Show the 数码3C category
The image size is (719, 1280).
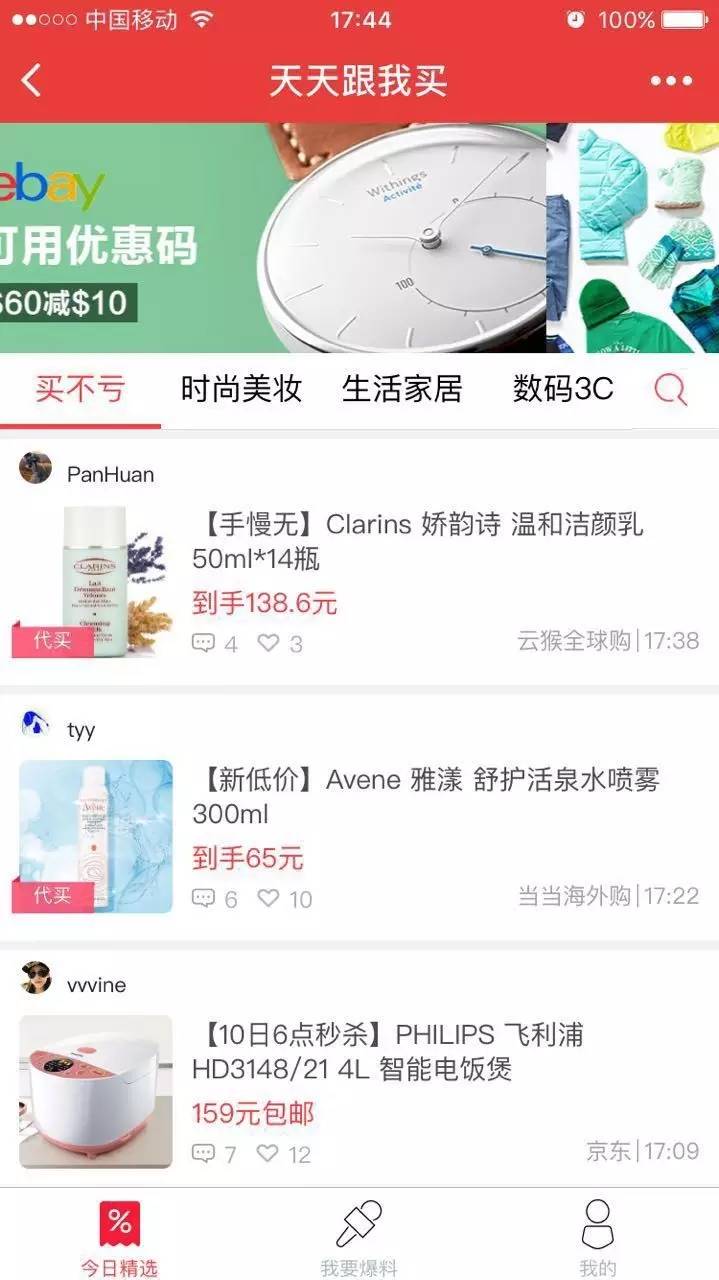click(x=563, y=389)
